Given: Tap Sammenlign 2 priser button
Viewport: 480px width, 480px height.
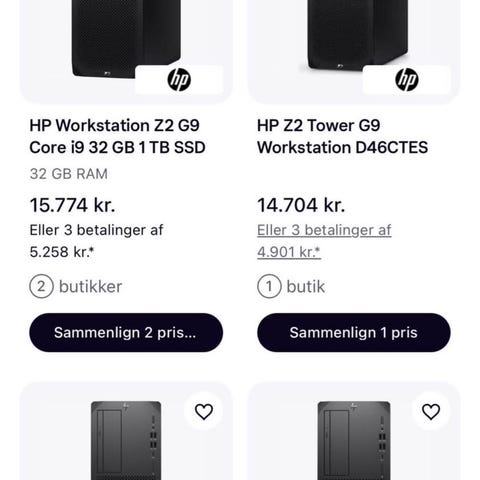Looking at the screenshot, I should pyautogui.click(x=126, y=332).
